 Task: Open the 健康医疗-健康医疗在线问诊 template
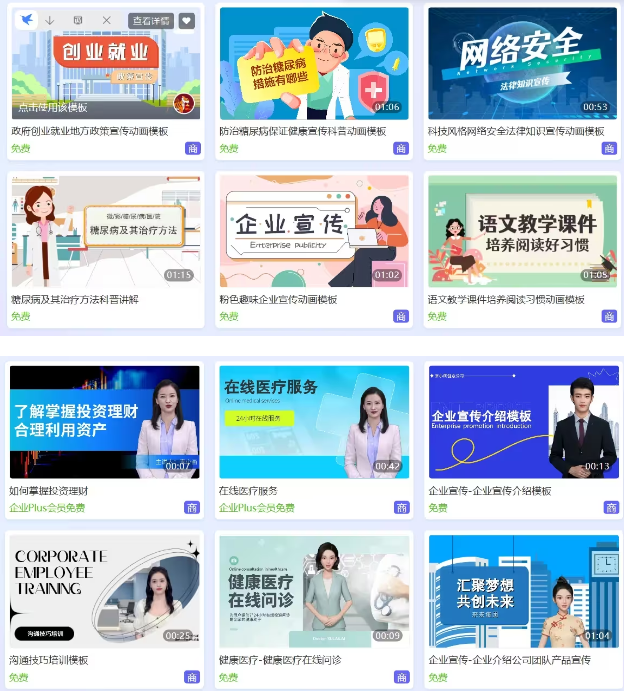[313, 590]
